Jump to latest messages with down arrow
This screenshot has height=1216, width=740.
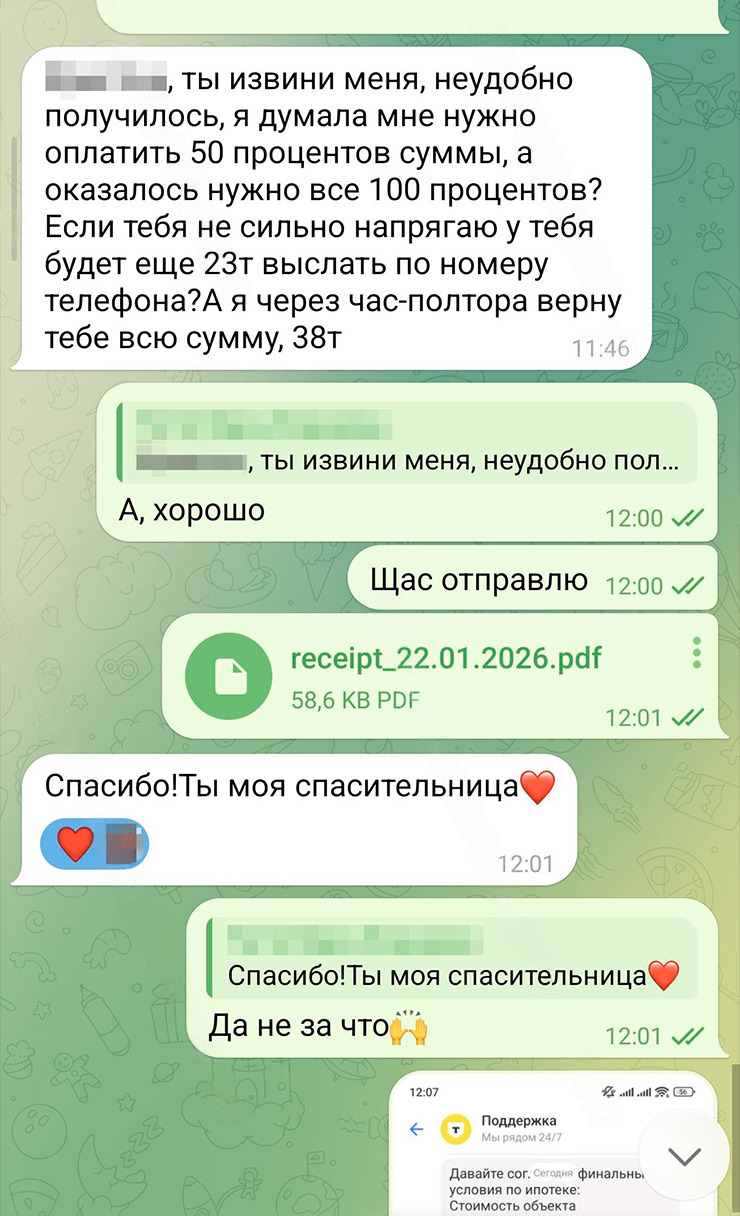pyautogui.click(x=684, y=1157)
